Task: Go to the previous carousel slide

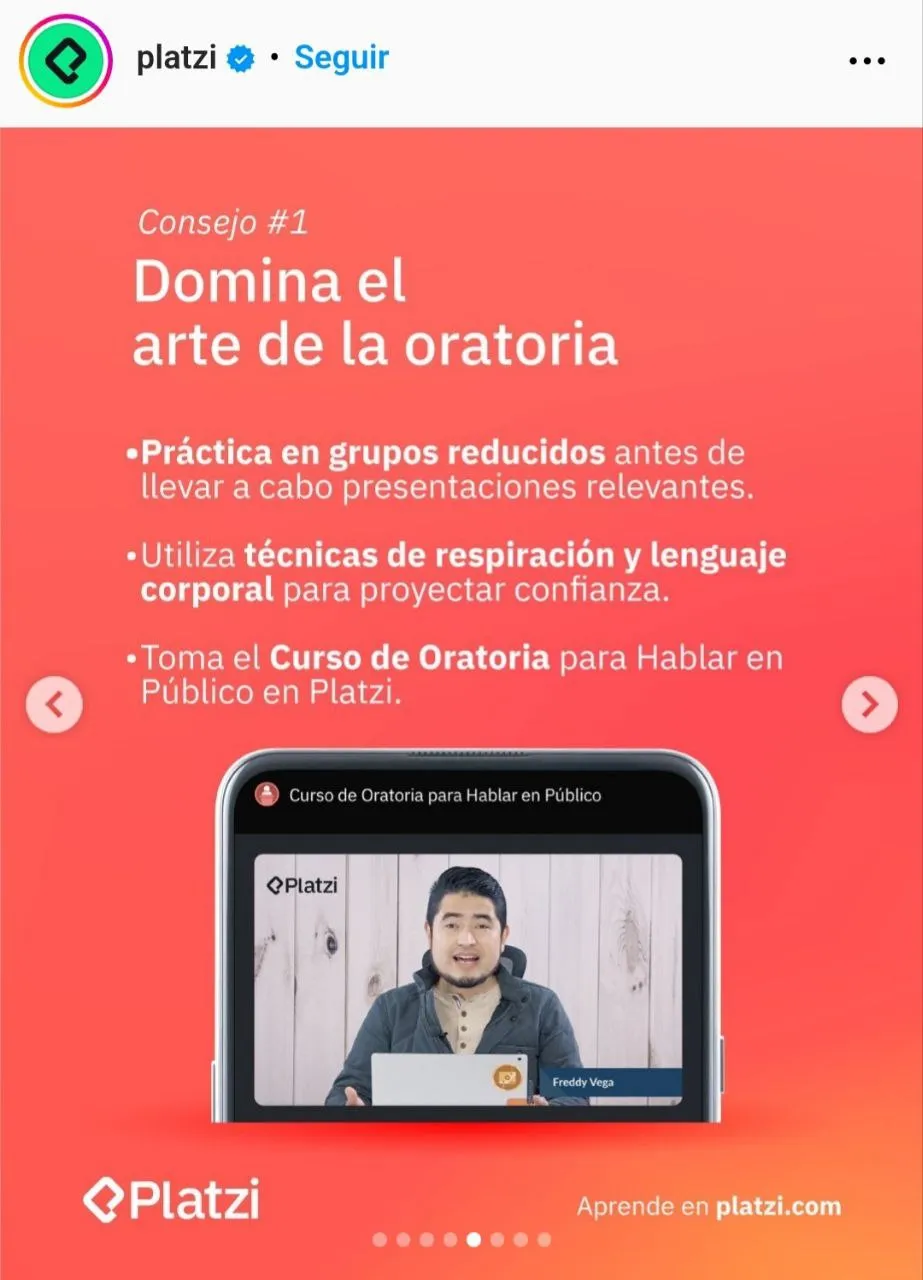Action: (x=55, y=705)
